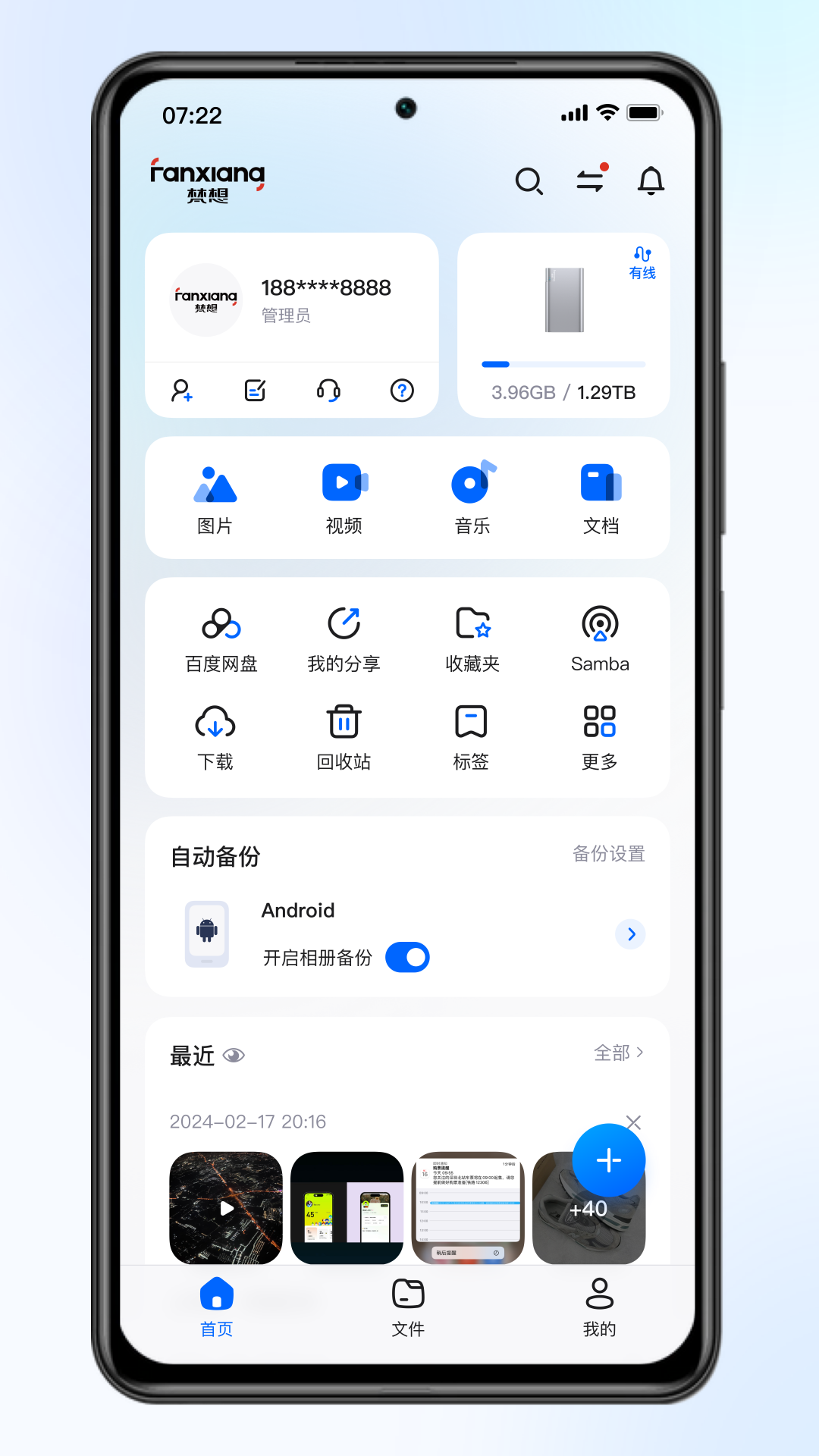The image size is (819, 1456).
Task: Open the search function
Action: [529, 182]
